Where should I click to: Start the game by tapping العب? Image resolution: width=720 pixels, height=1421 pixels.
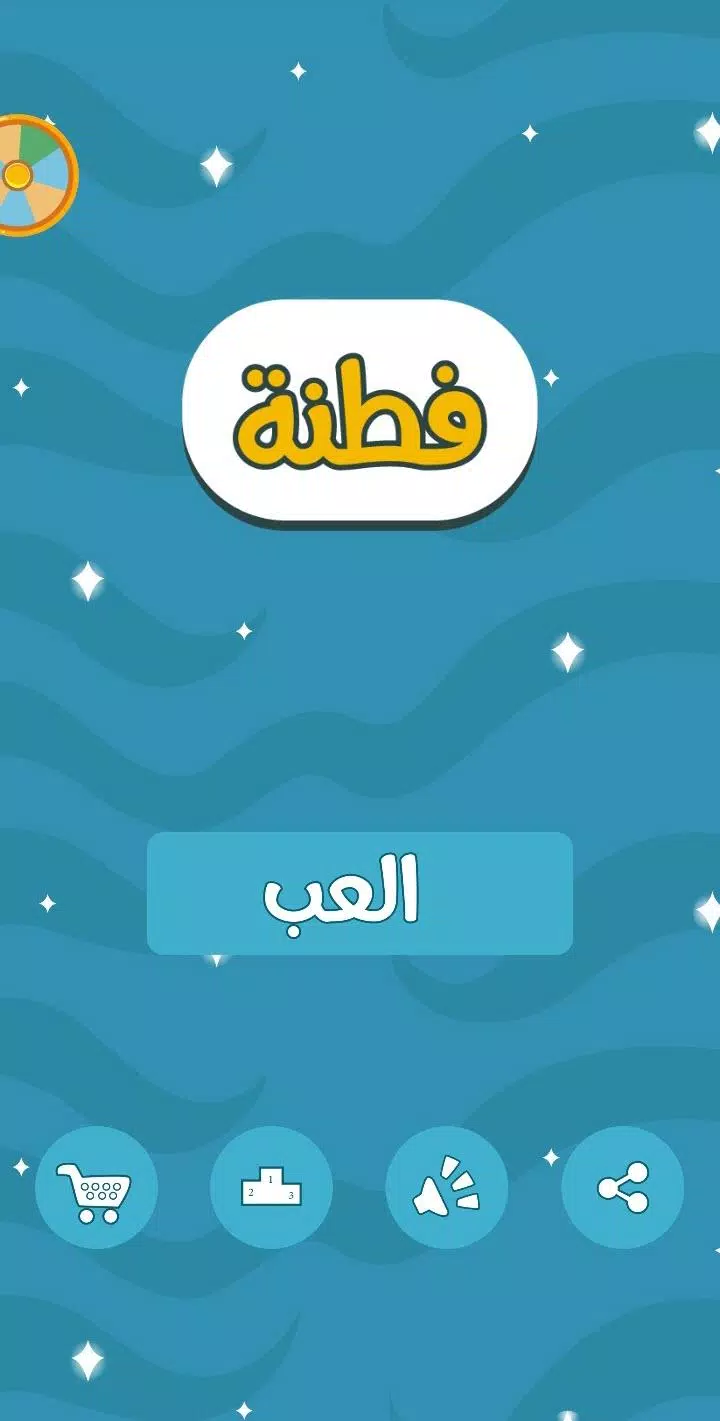(359, 894)
